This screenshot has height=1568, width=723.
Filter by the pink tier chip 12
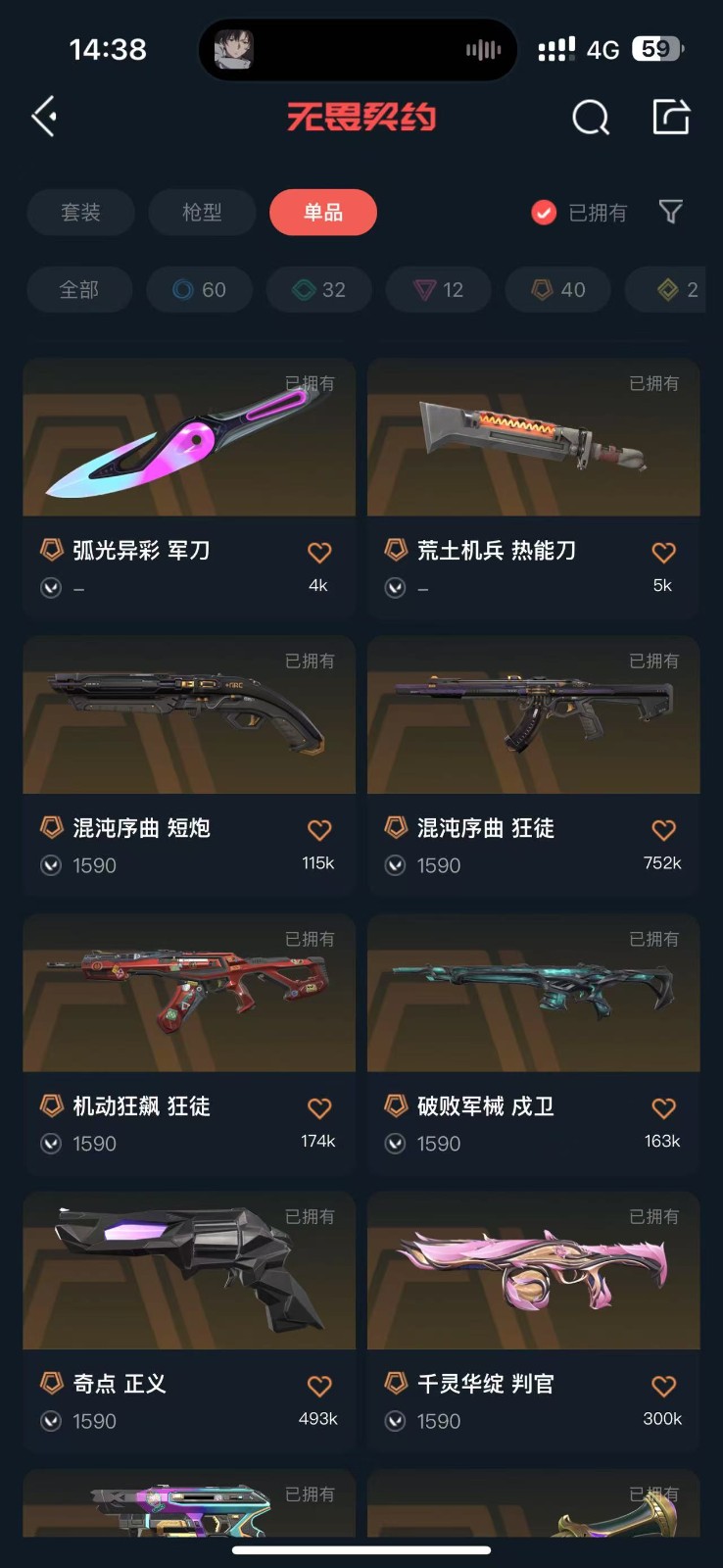(x=438, y=290)
